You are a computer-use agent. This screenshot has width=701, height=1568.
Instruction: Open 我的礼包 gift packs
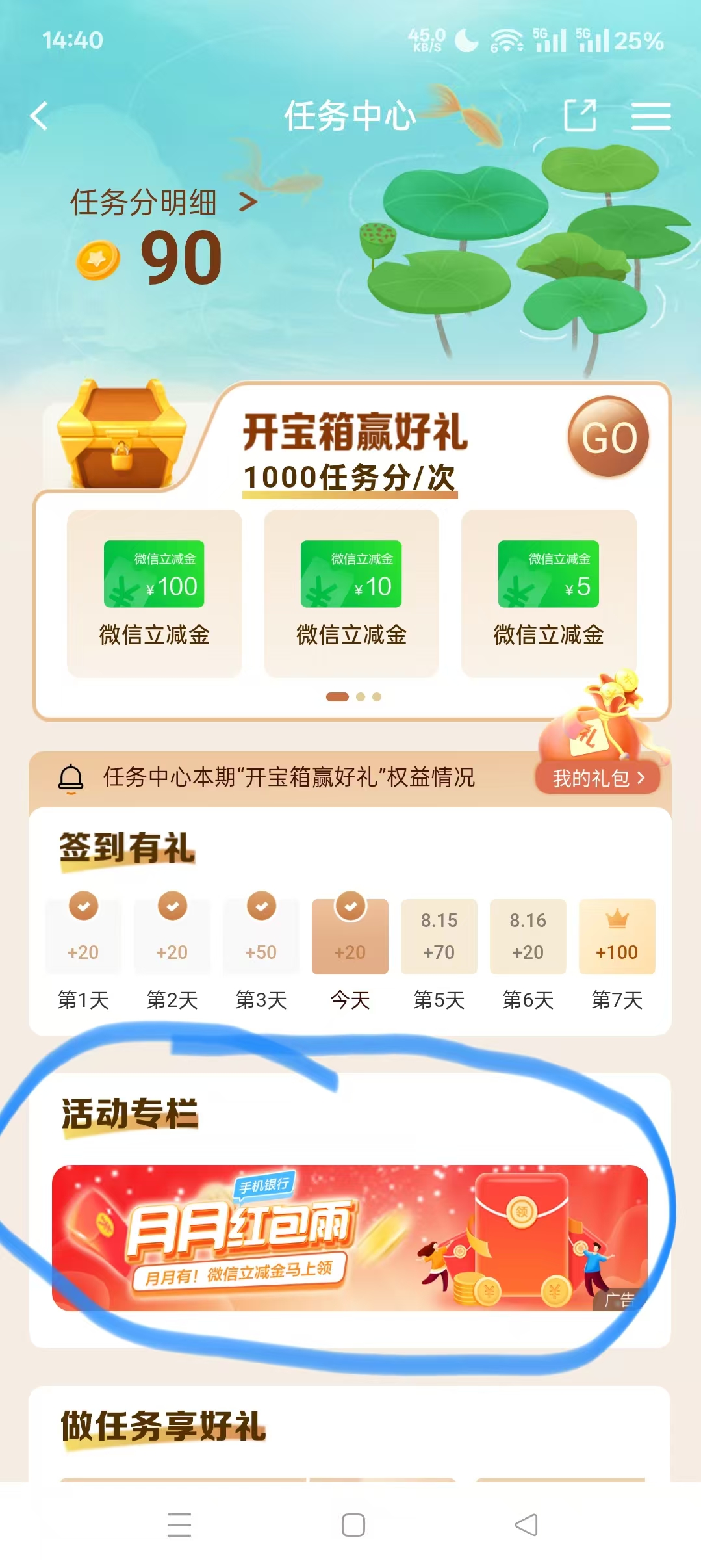597,777
